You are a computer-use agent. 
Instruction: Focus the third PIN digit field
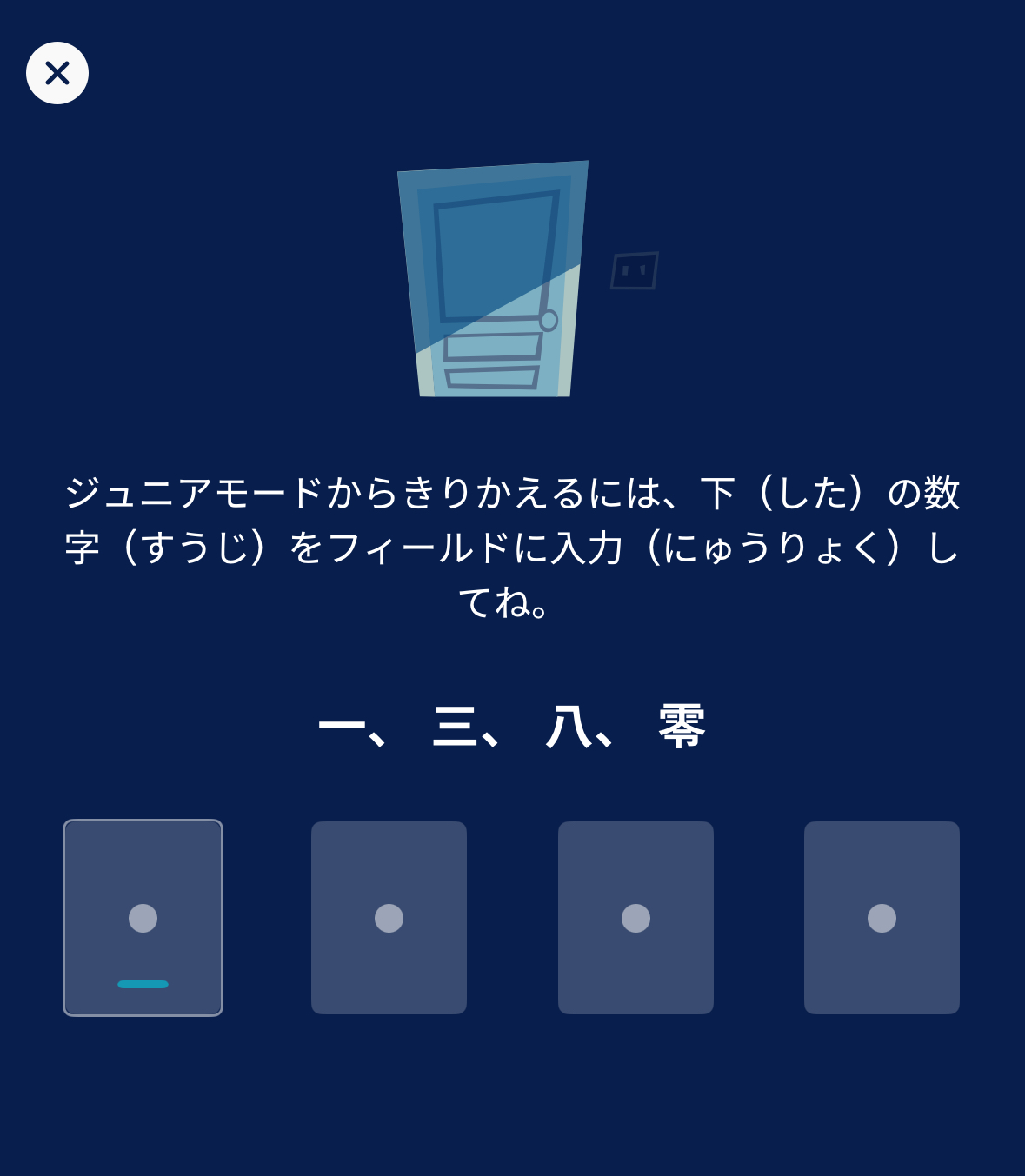(636, 918)
